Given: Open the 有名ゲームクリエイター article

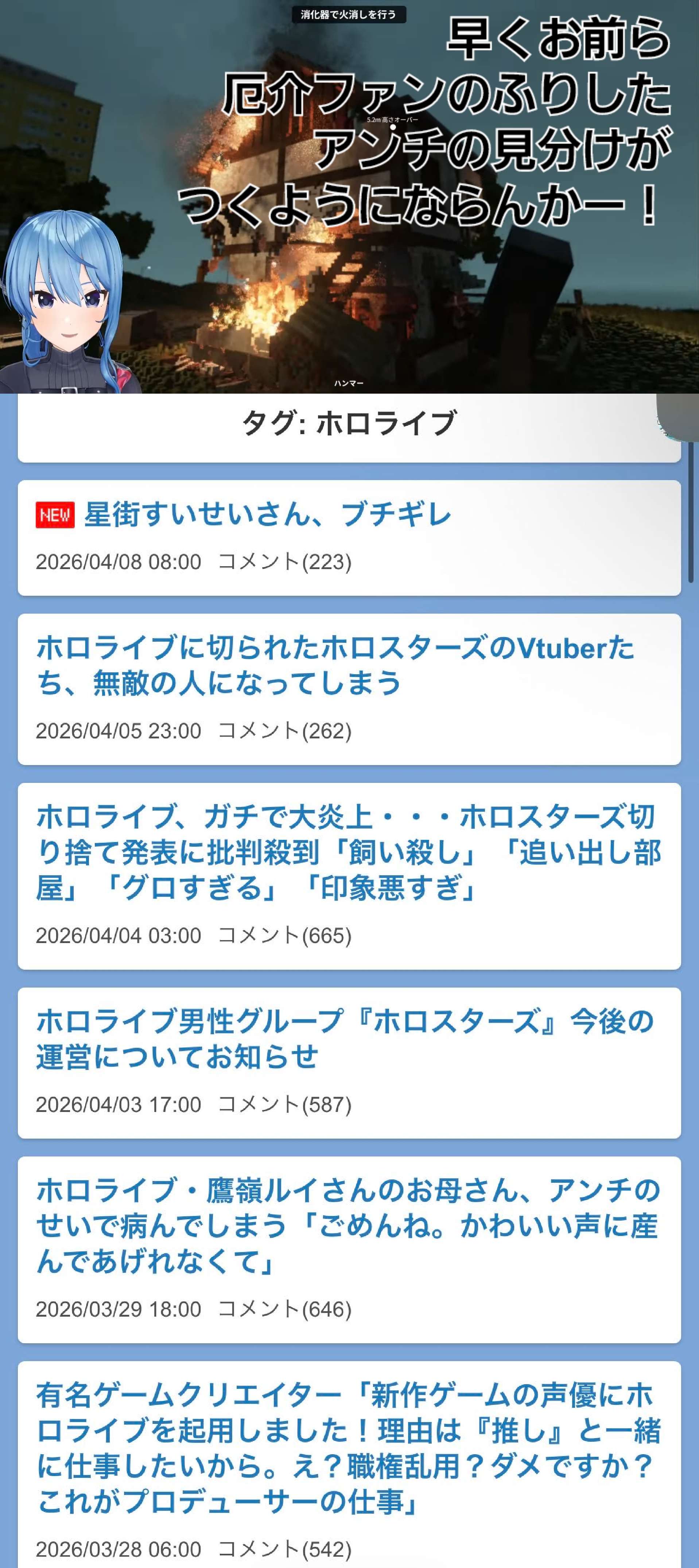Looking at the screenshot, I should pos(347,1448).
